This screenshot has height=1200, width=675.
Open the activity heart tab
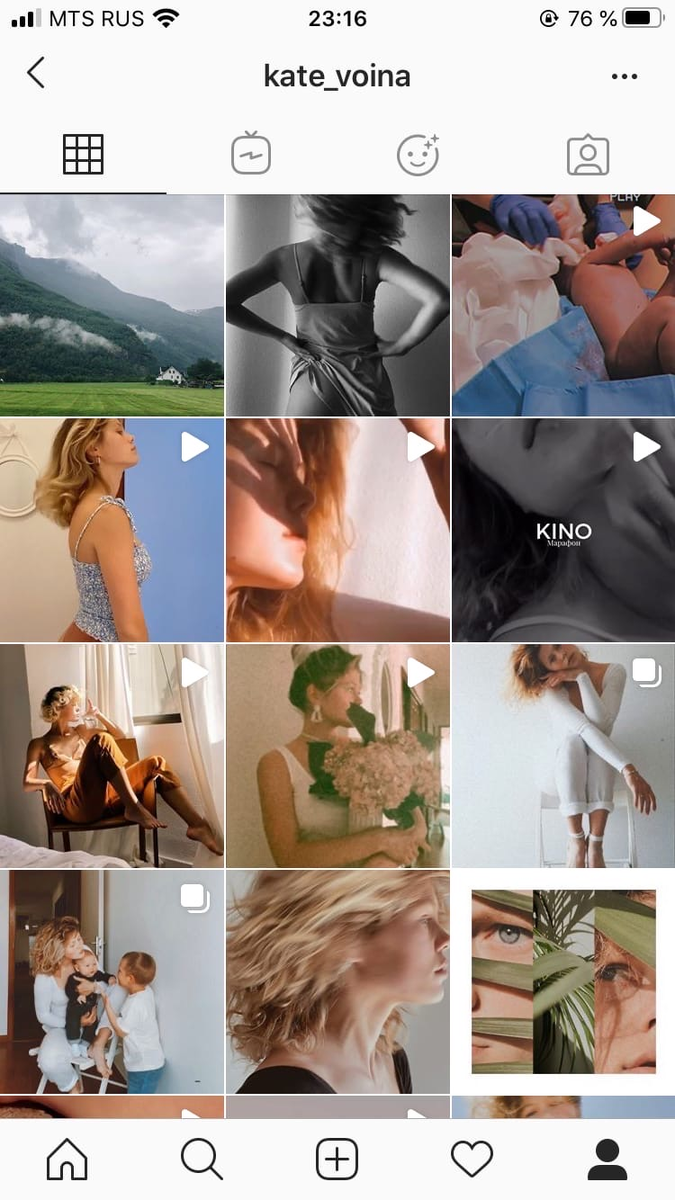click(x=472, y=1160)
